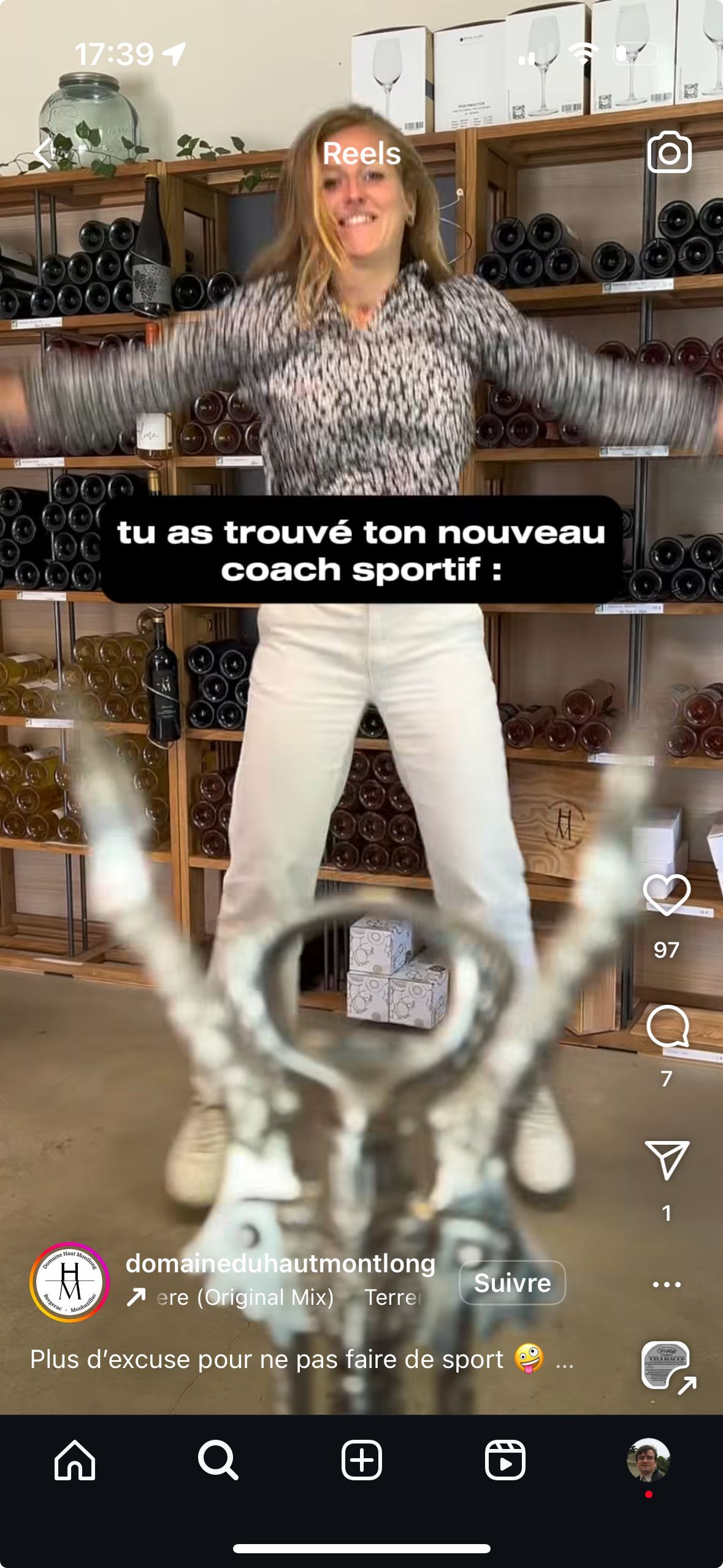Open the Original Mix audio link
Viewport: 723px width, 1568px height.
(245, 1297)
